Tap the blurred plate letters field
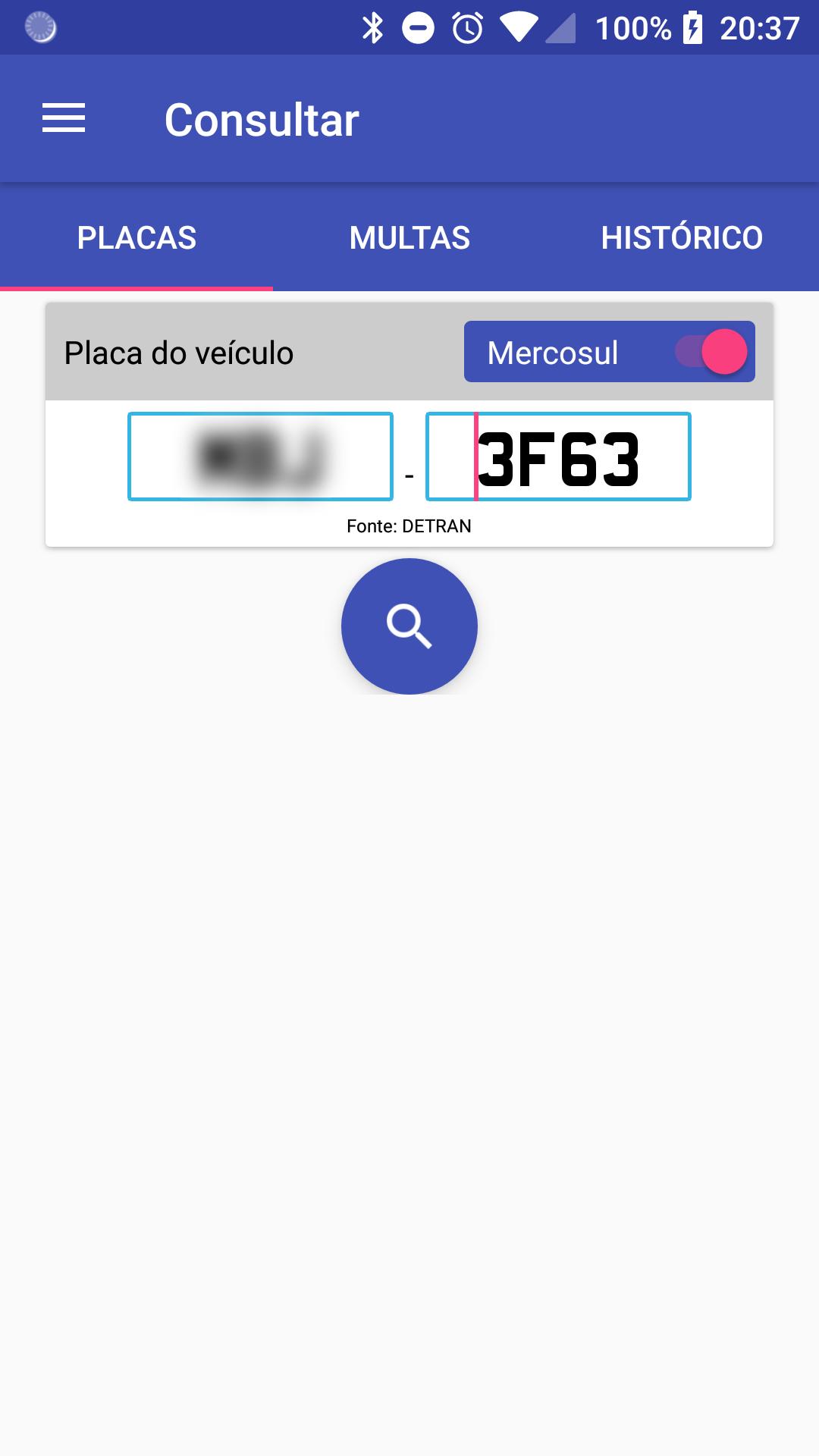 (260, 457)
